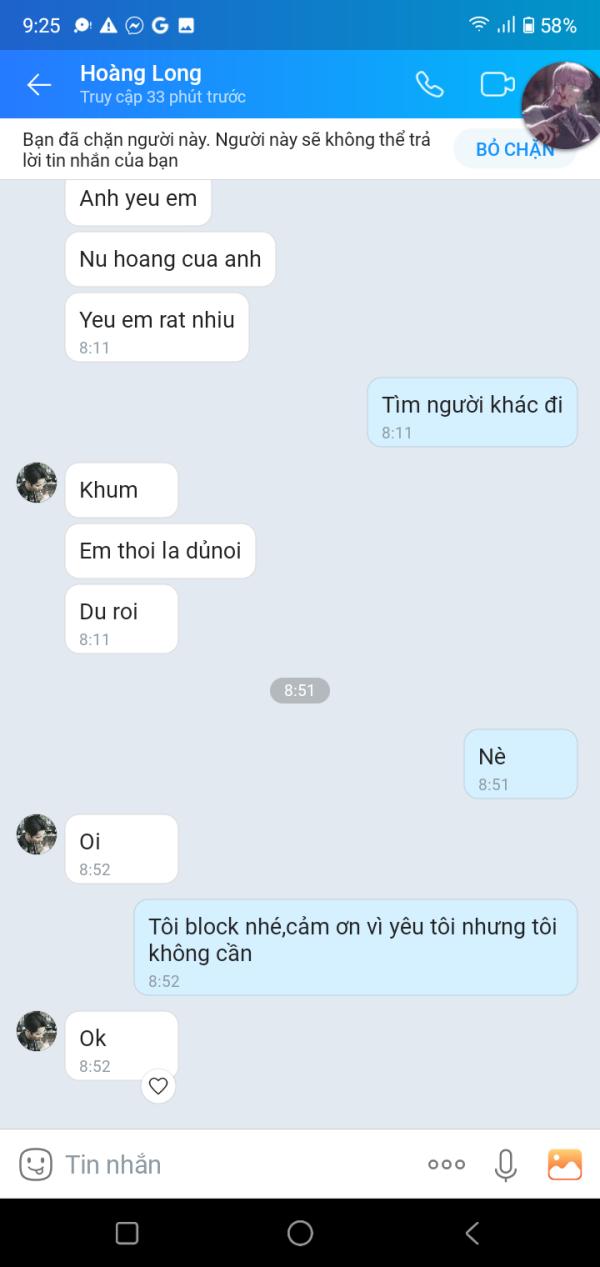Tap BỎ CHẶN to unblock this person
The image size is (600, 1267).
pos(513,149)
